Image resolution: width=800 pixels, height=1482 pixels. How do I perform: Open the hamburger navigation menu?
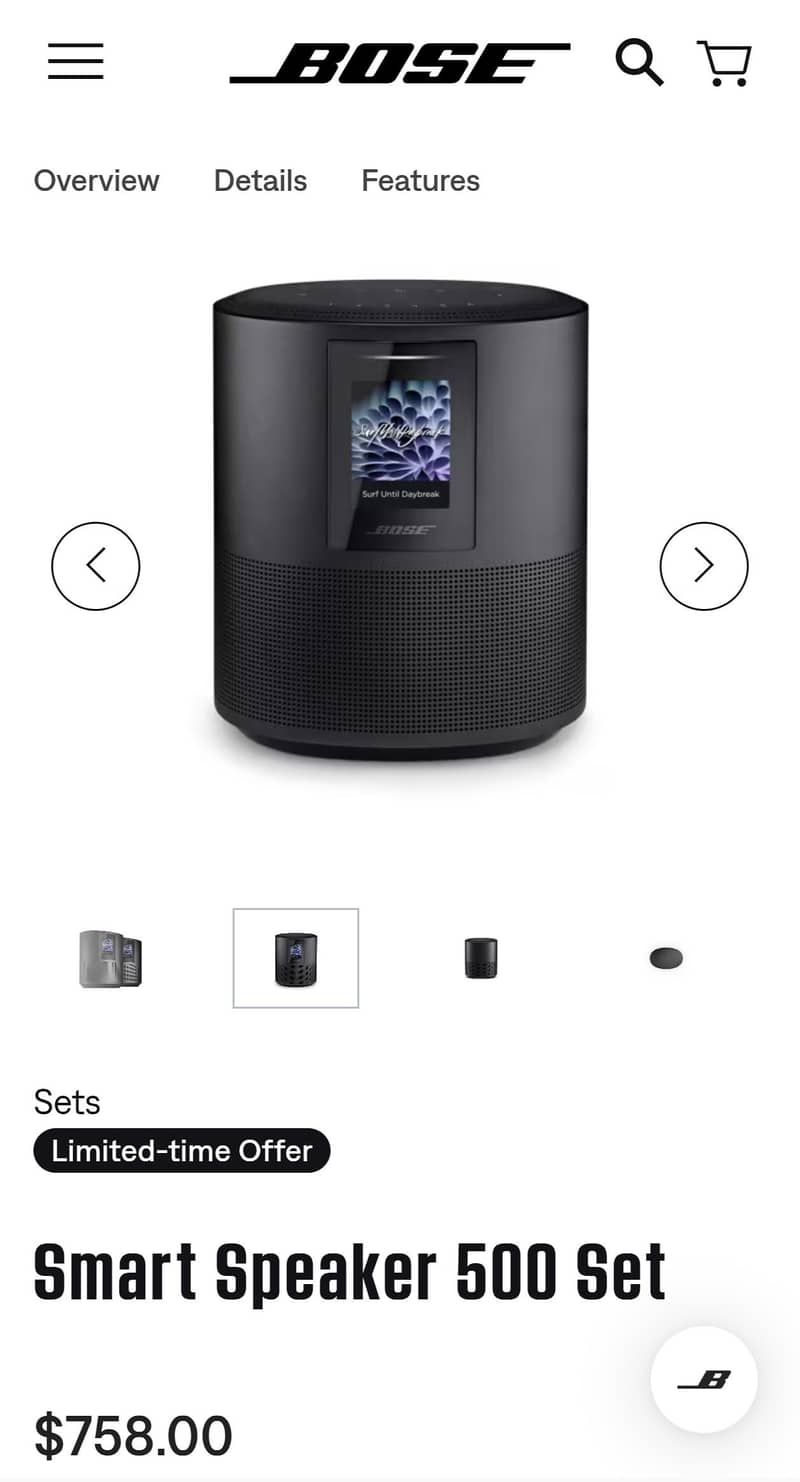pos(74,62)
